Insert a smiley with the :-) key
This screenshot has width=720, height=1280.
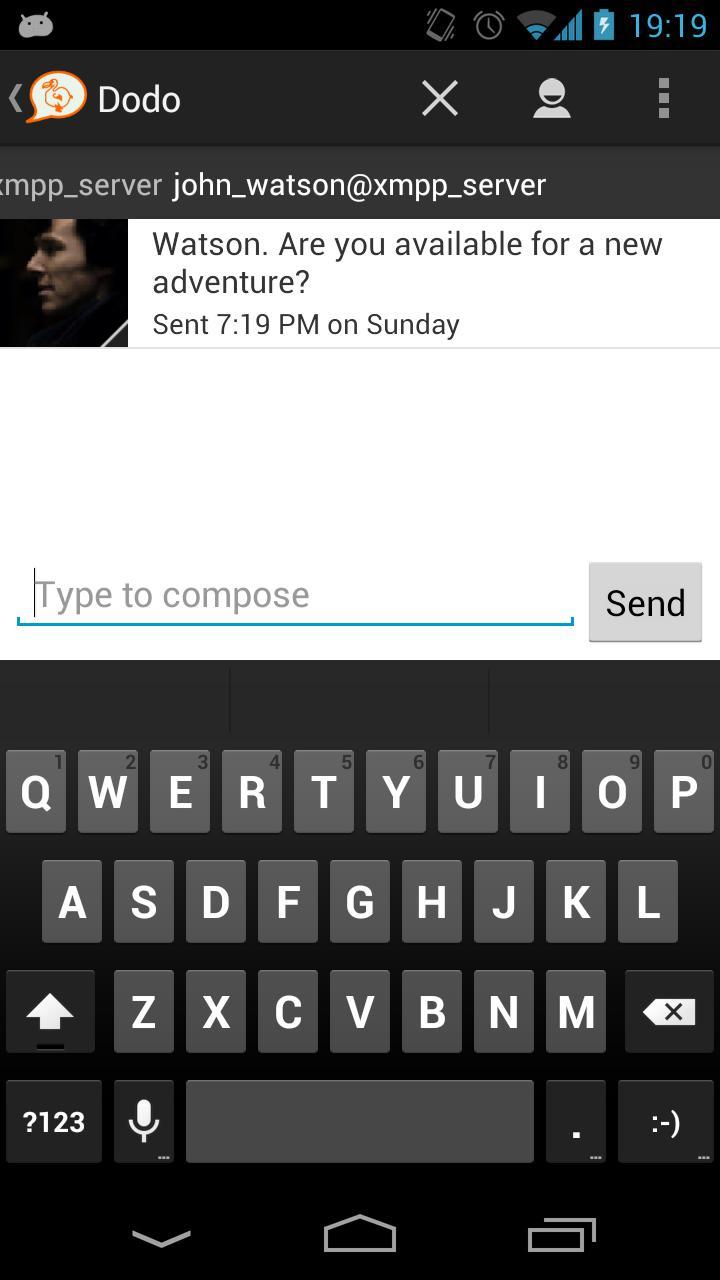click(x=665, y=1122)
